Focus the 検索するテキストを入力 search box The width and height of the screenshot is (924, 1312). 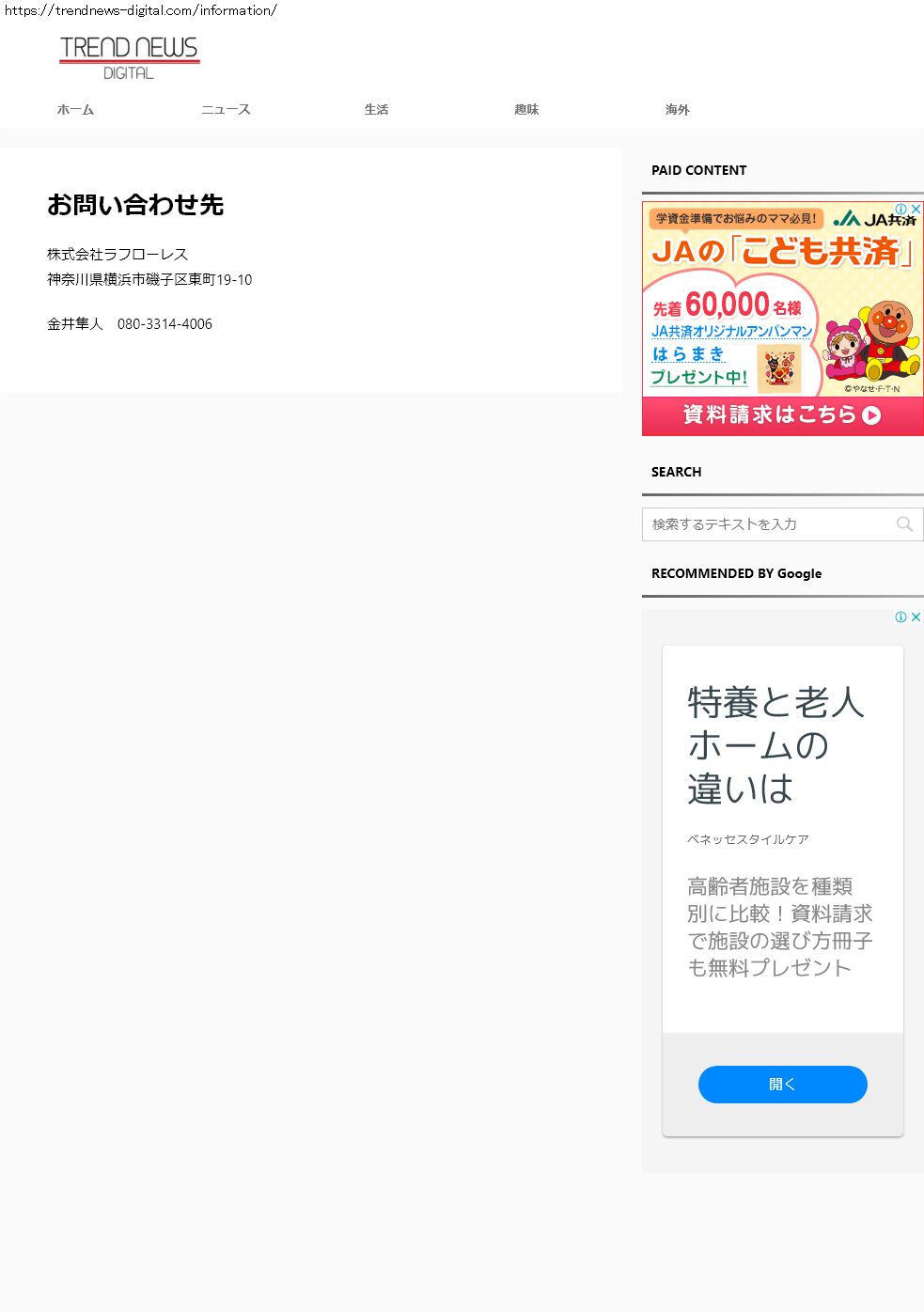[766, 524]
